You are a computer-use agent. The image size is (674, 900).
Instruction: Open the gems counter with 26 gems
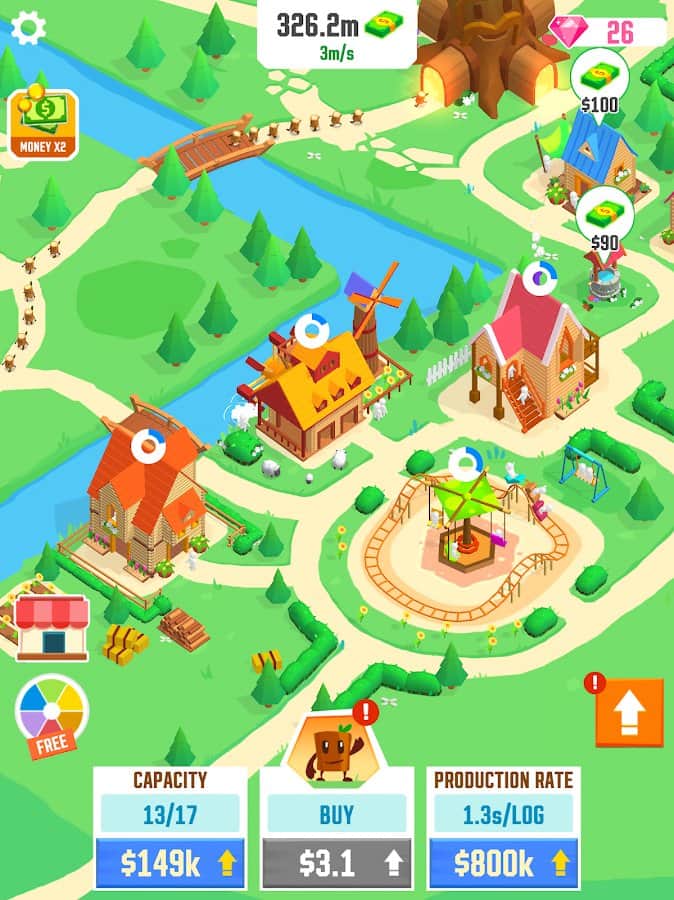point(606,31)
